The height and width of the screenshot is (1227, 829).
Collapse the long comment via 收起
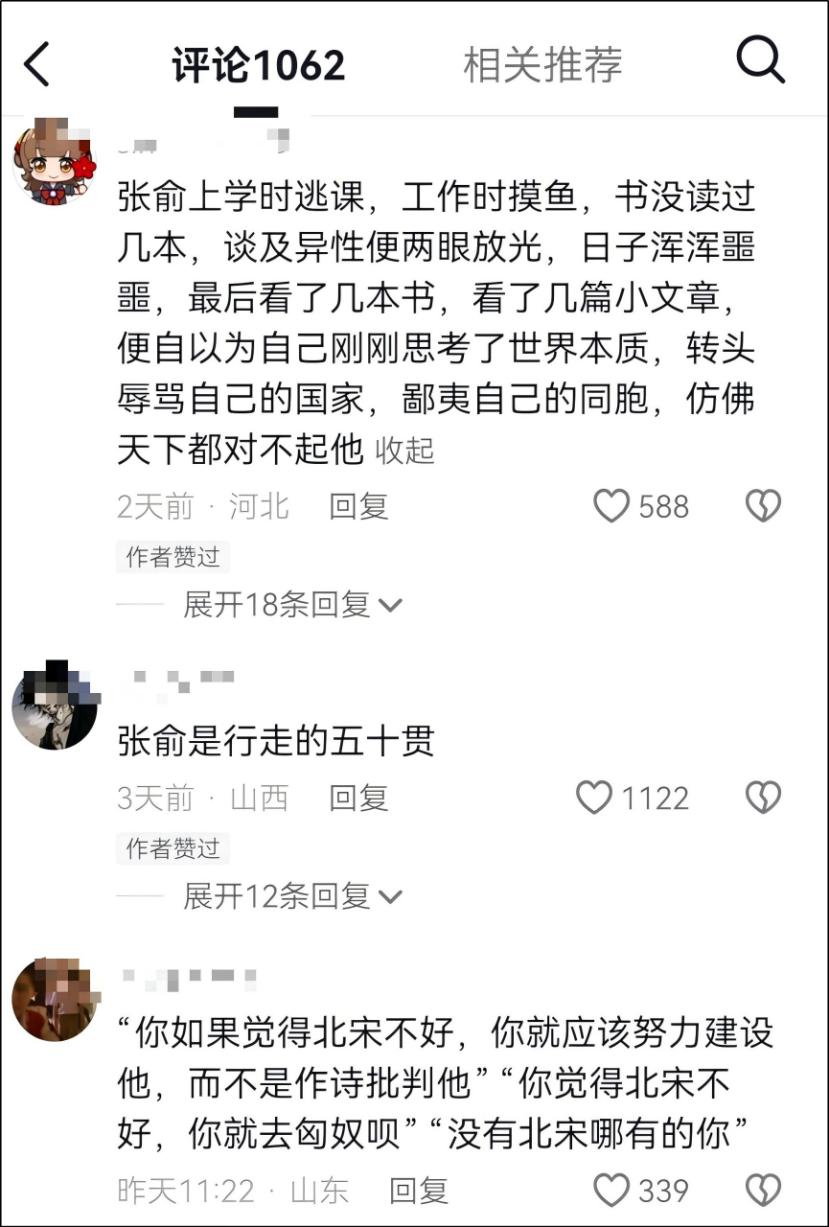(x=405, y=451)
